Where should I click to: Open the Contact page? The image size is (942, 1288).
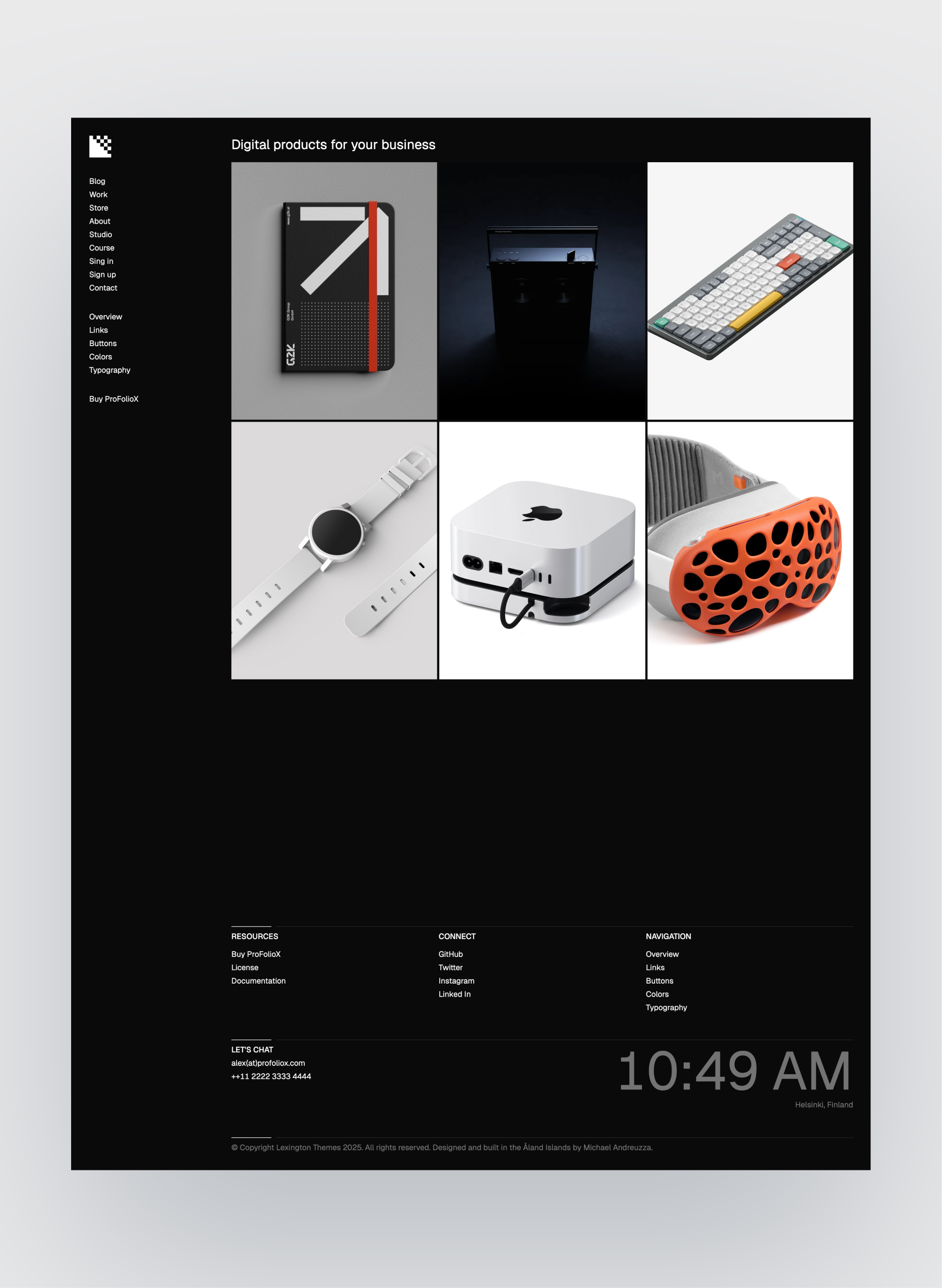coord(103,288)
